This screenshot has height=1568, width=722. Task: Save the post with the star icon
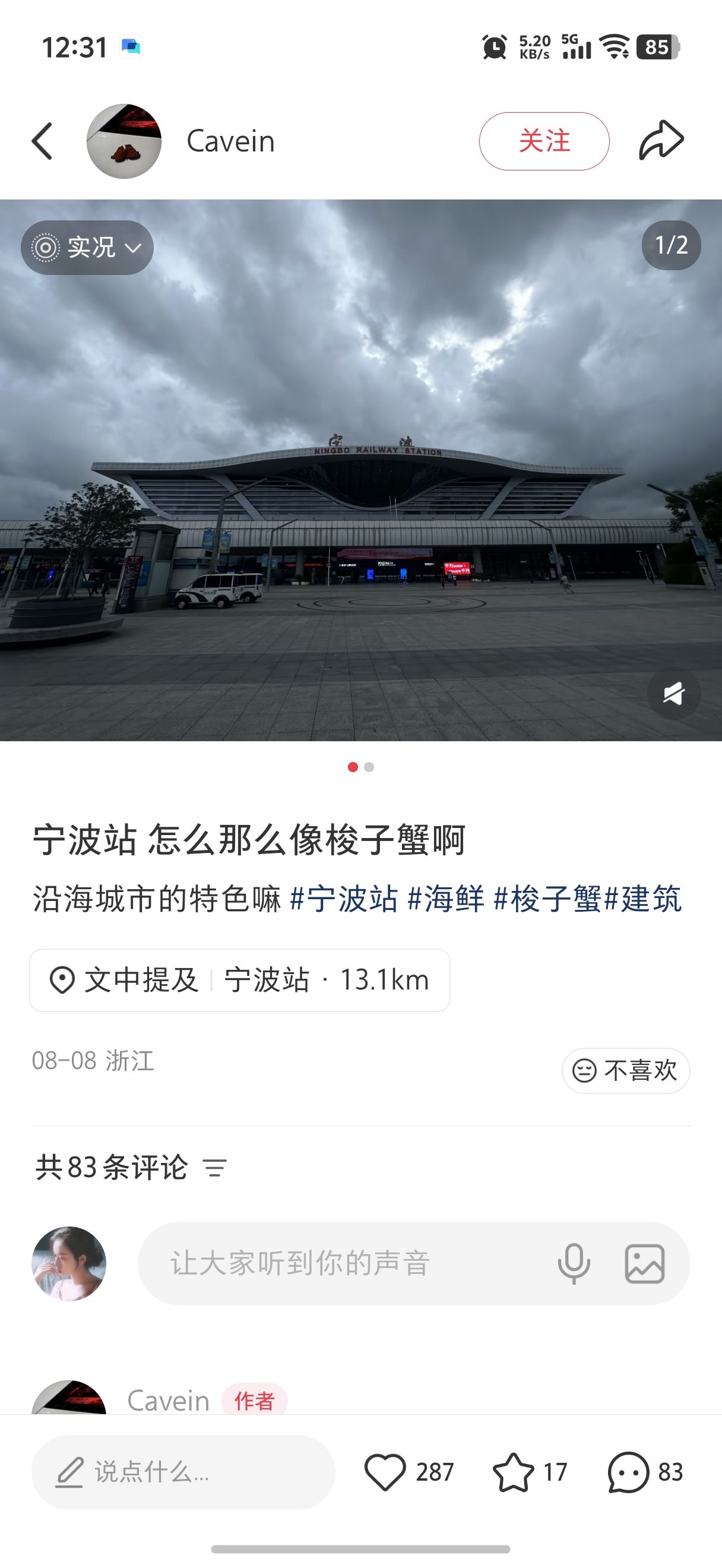point(513,1472)
